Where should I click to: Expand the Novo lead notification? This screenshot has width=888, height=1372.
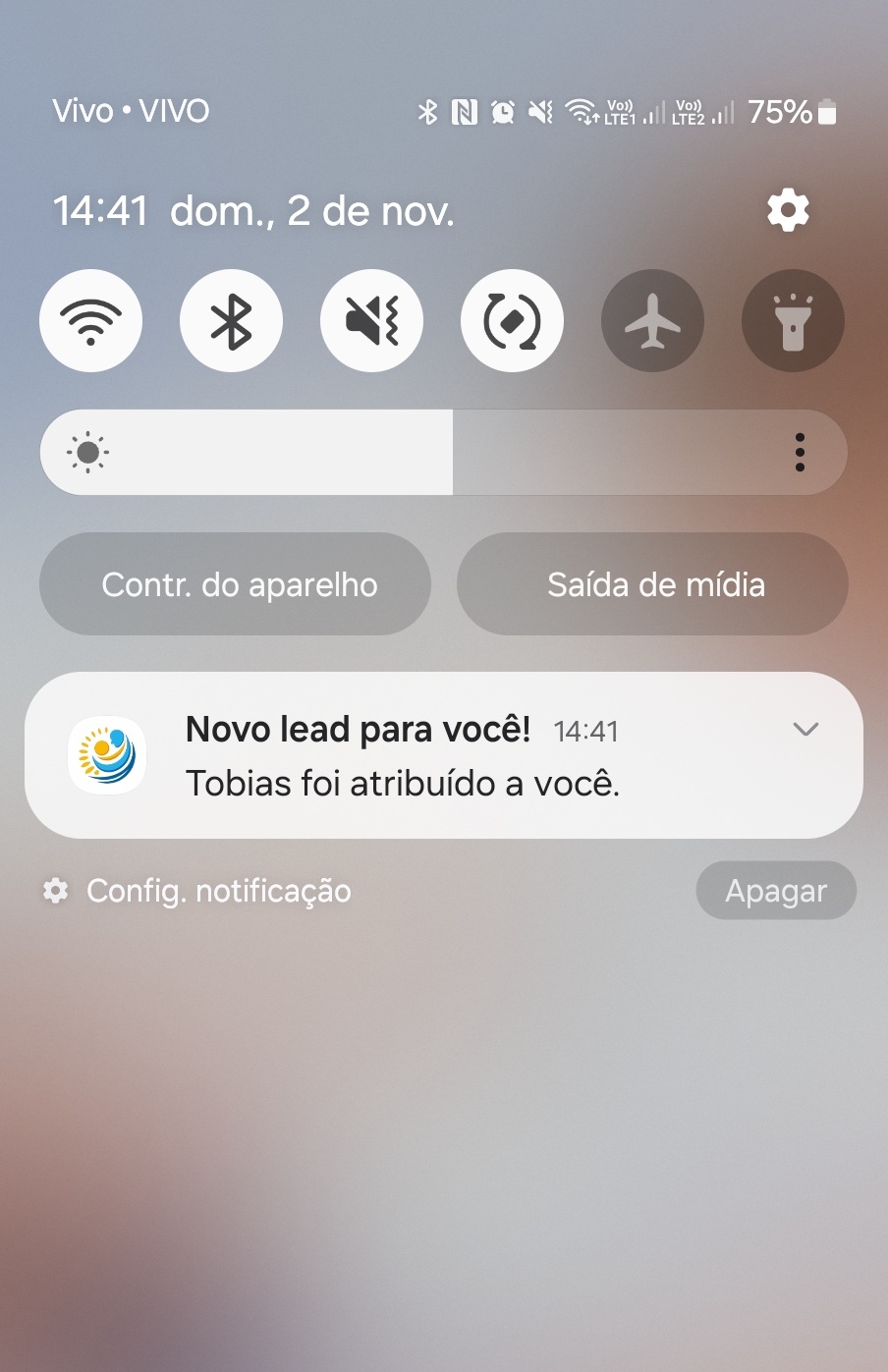[x=805, y=730]
